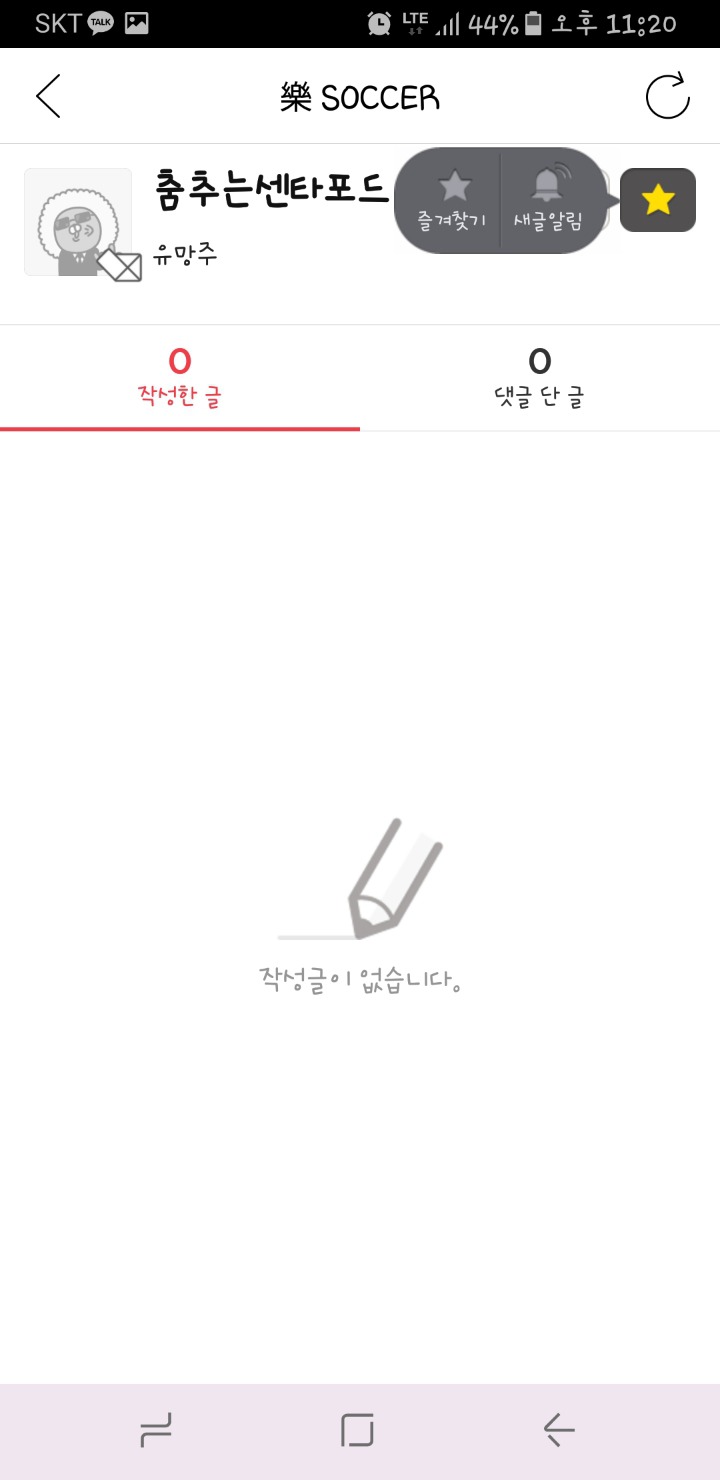The image size is (720, 1480).
Task: Tap the 즐겨찾기 favorite option
Action: (x=452, y=199)
